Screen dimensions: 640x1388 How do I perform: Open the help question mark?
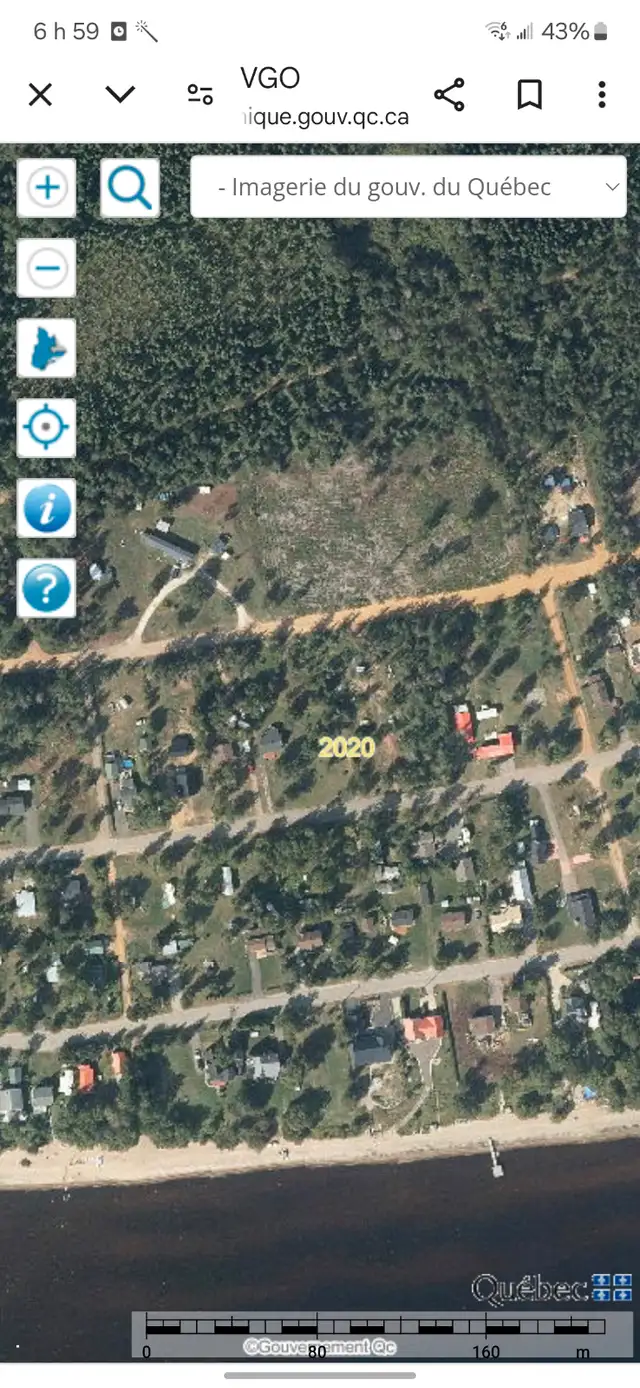[47, 588]
